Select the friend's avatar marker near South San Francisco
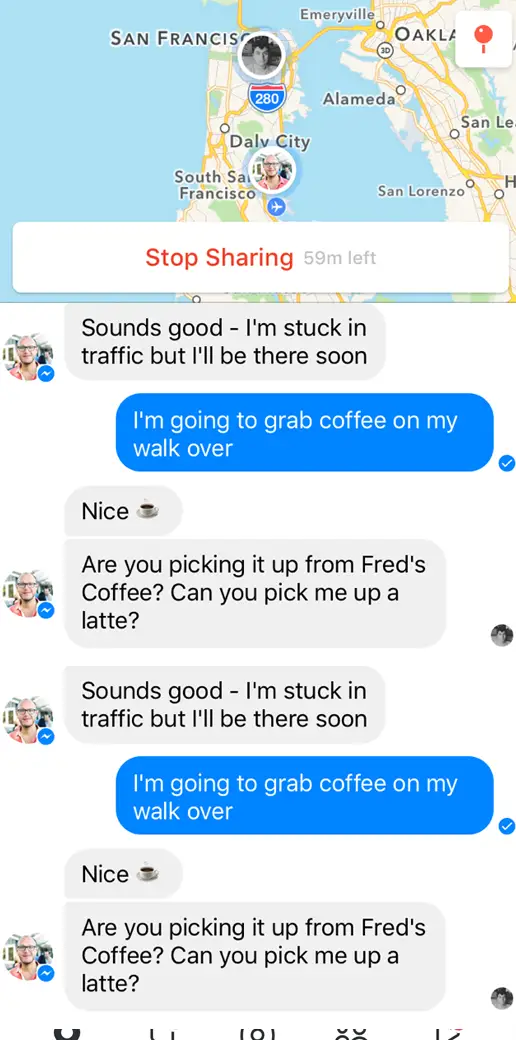516x1040 pixels. point(271,170)
